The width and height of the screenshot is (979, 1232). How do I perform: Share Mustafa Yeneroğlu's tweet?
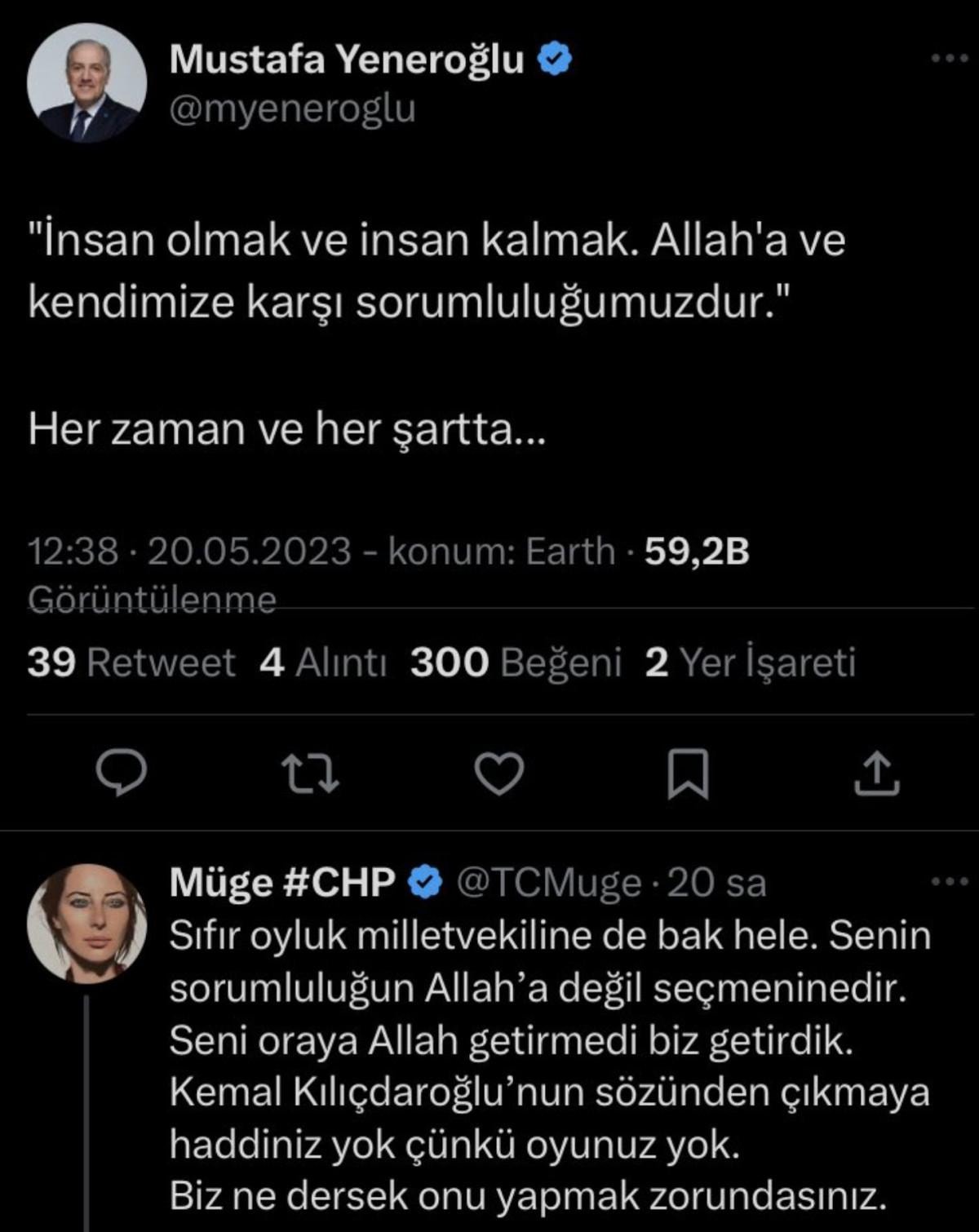[876, 773]
